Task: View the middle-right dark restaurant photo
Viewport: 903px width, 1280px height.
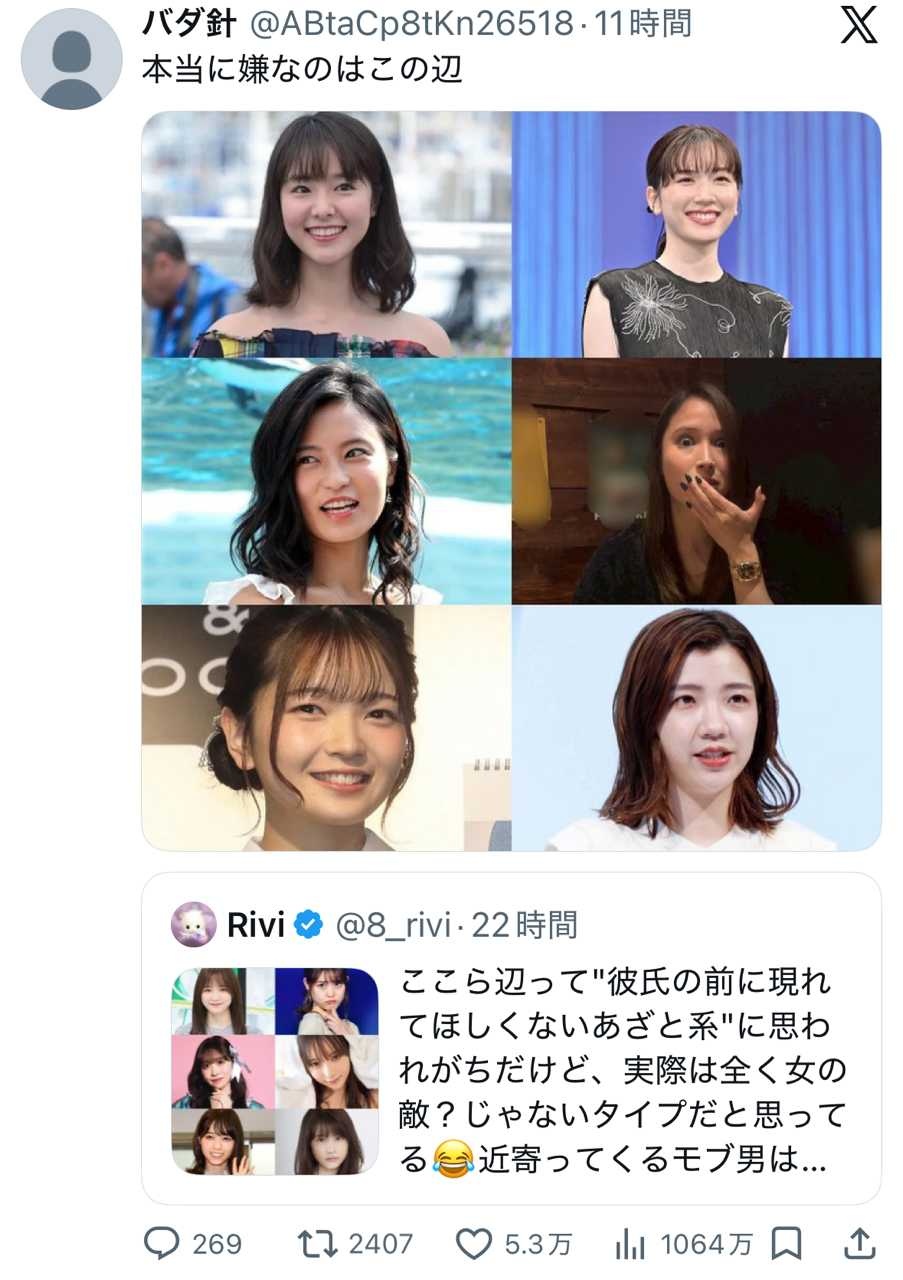Action: (697, 482)
